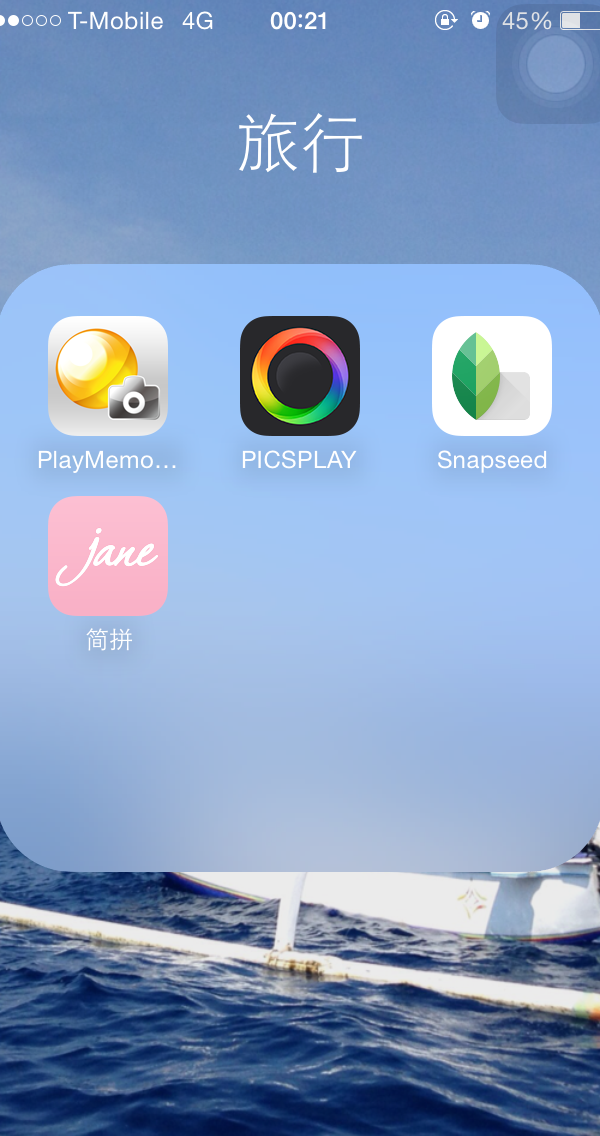Open the PlayMemories app
This screenshot has width=600, height=1136.
click(x=108, y=376)
